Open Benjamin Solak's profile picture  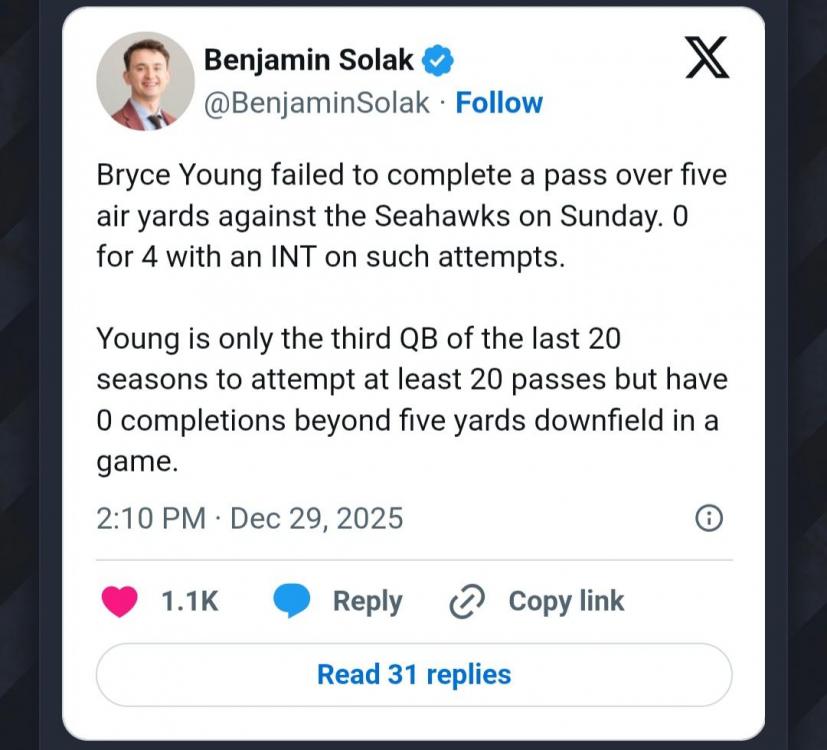pos(145,81)
